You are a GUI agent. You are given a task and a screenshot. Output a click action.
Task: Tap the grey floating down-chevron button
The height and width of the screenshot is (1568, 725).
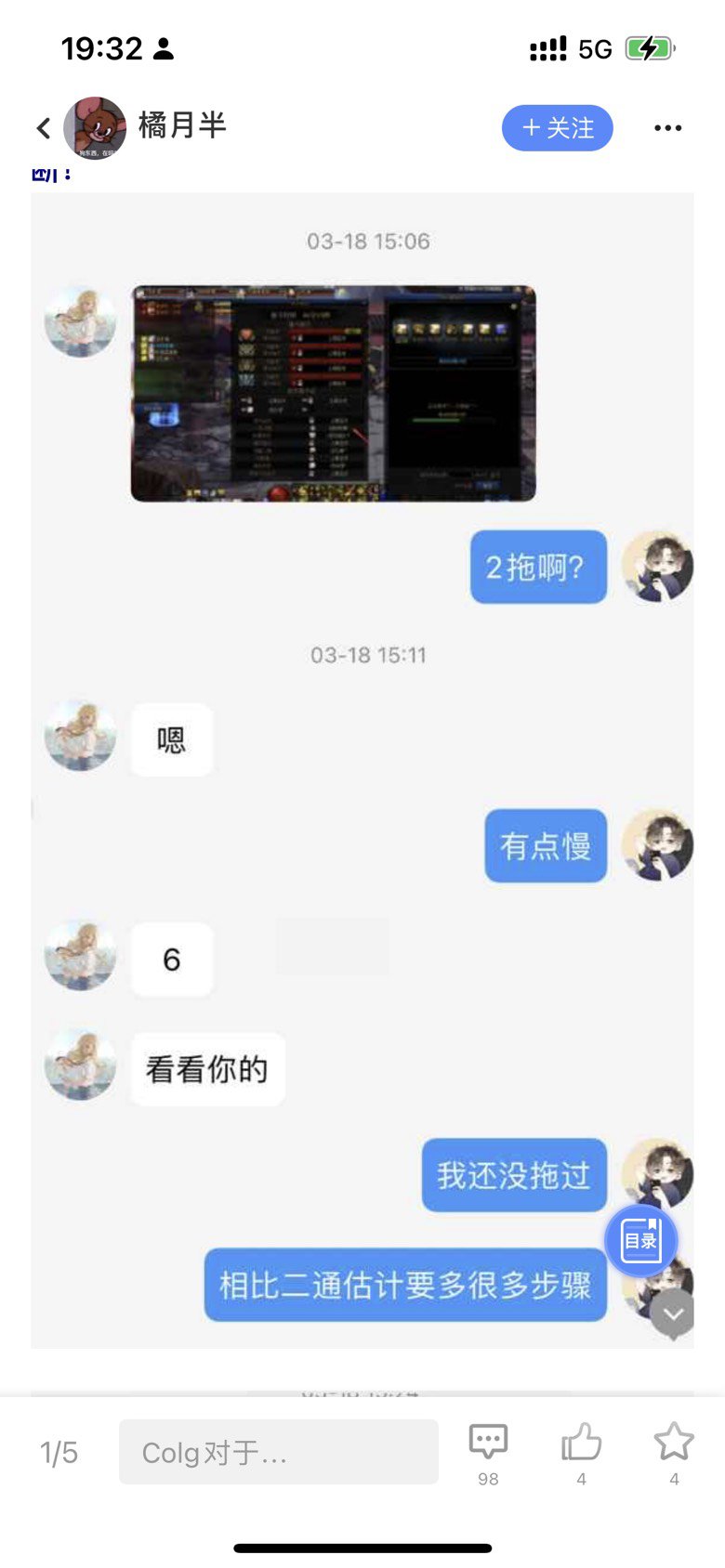pos(673,1313)
